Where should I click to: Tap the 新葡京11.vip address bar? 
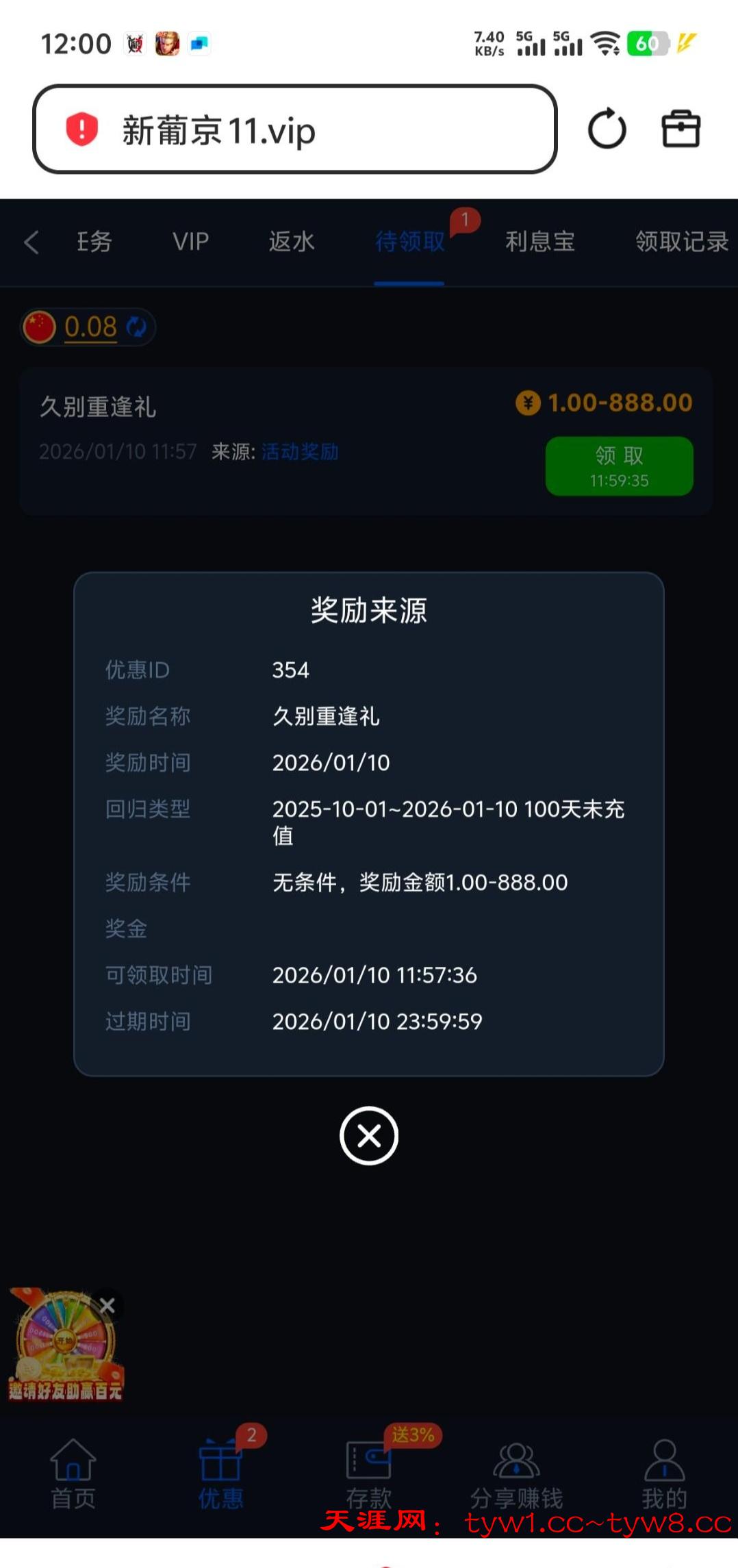pyautogui.click(x=294, y=130)
